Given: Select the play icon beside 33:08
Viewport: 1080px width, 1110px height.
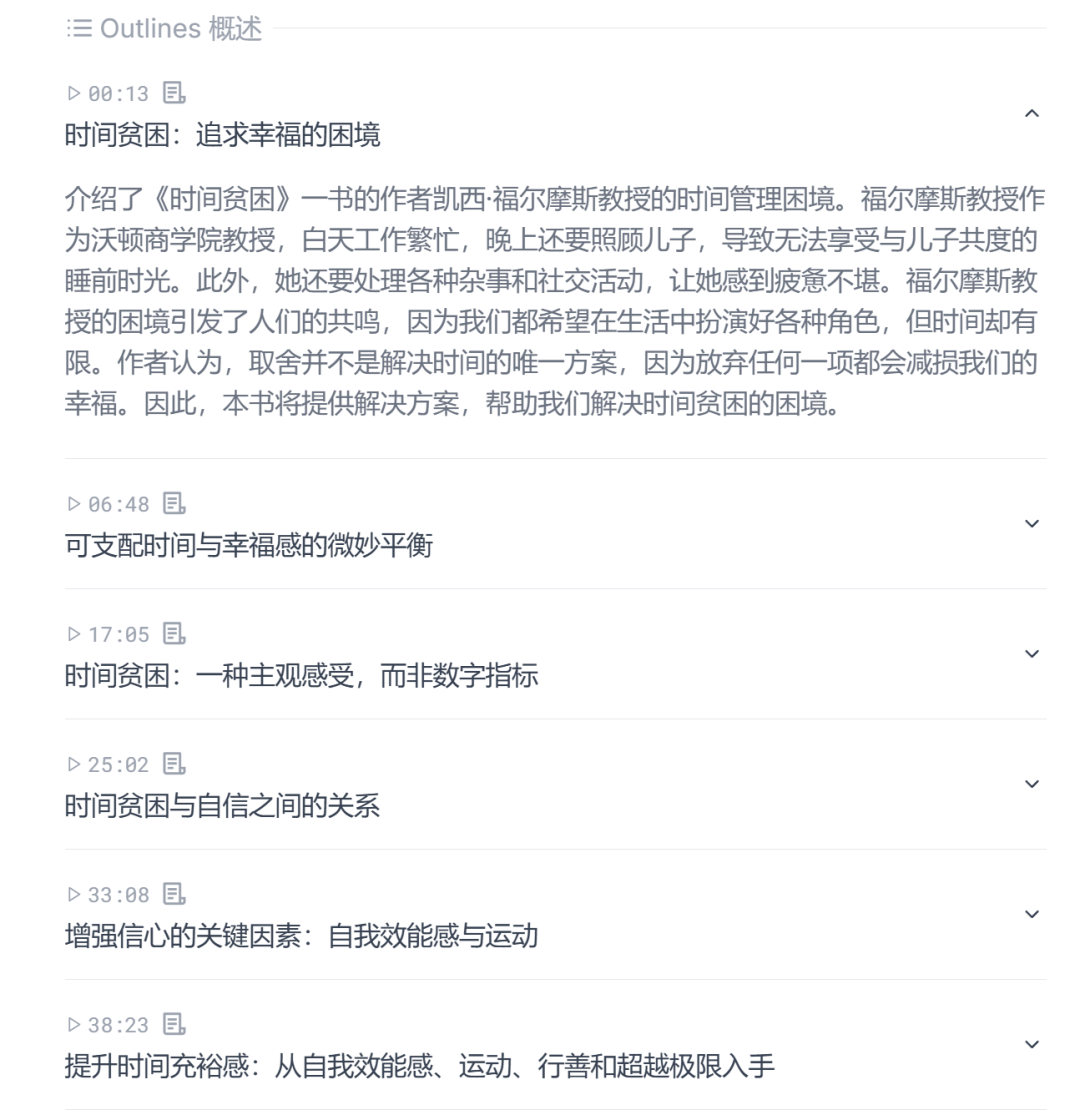Looking at the screenshot, I should [72, 893].
